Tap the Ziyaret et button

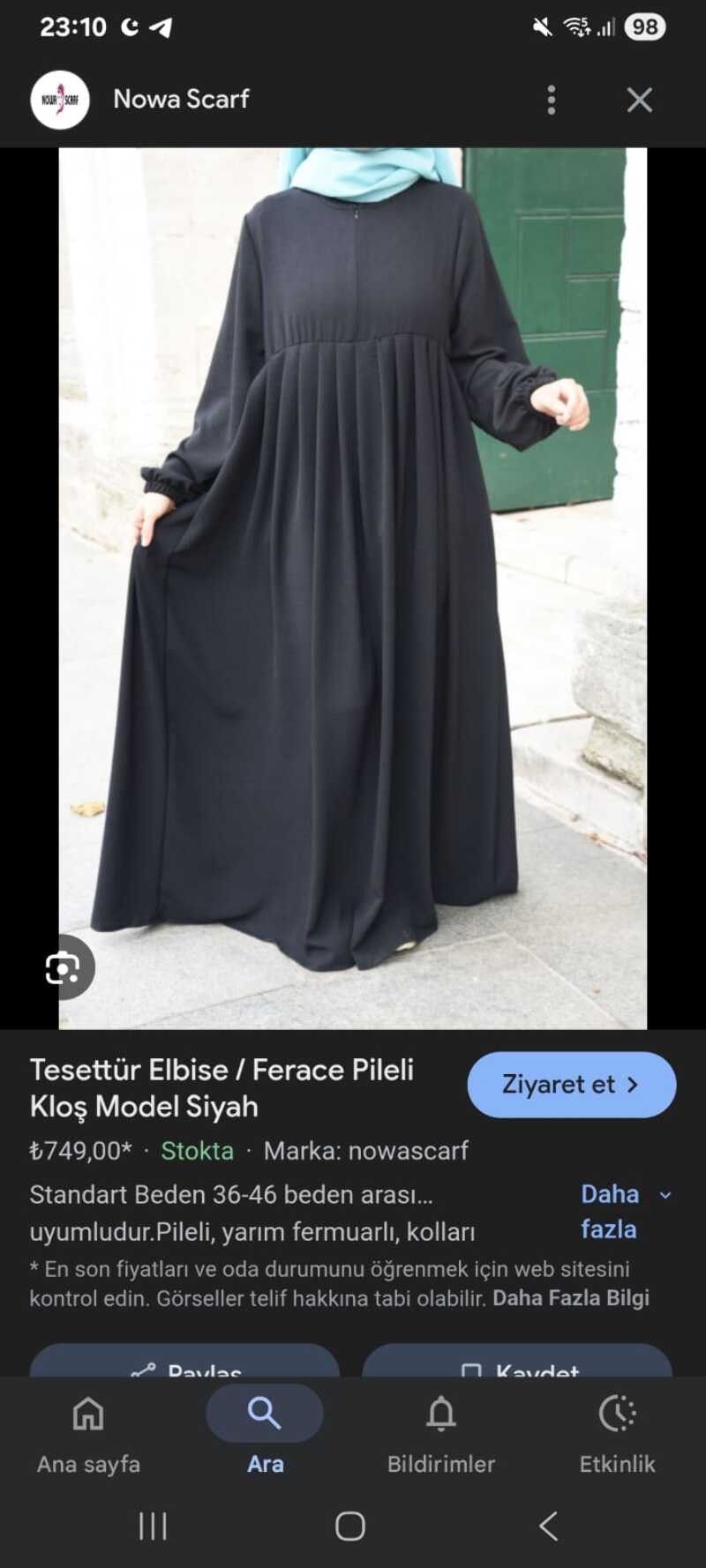(x=571, y=1085)
